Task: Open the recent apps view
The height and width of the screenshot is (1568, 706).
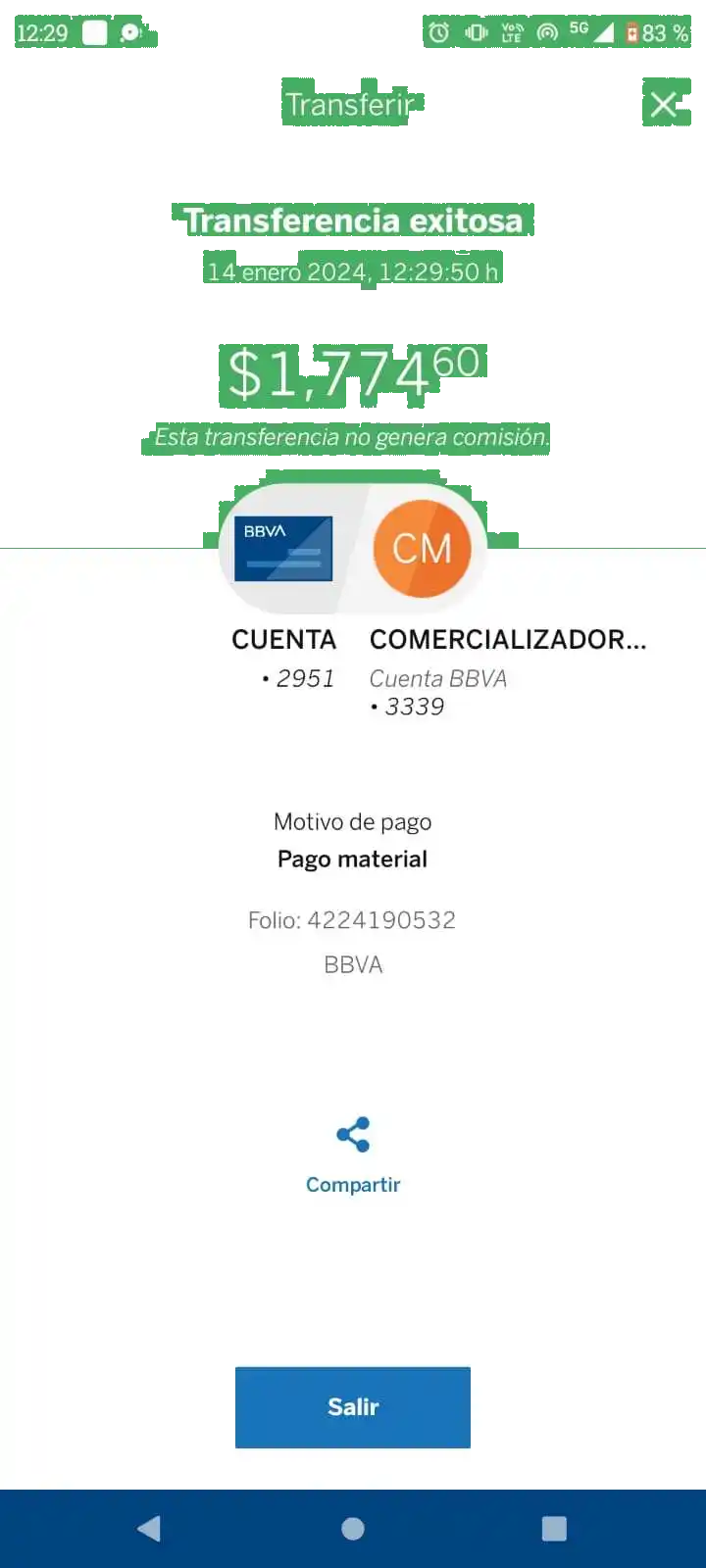Action: point(554,1528)
